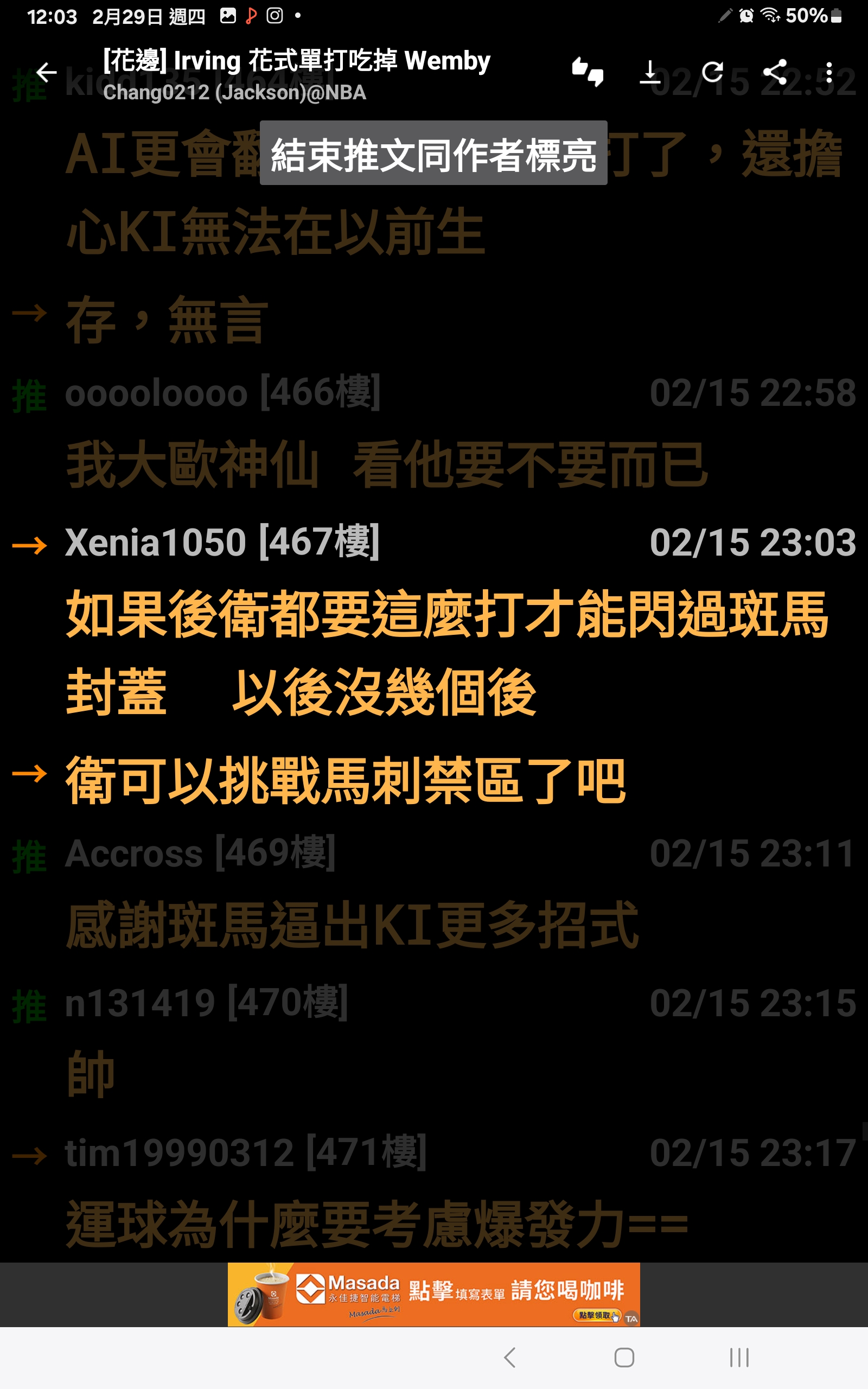This screenshot has height=1389, width=868.
Task: Open the Masada coffee ad banner
Action: 433,1295
